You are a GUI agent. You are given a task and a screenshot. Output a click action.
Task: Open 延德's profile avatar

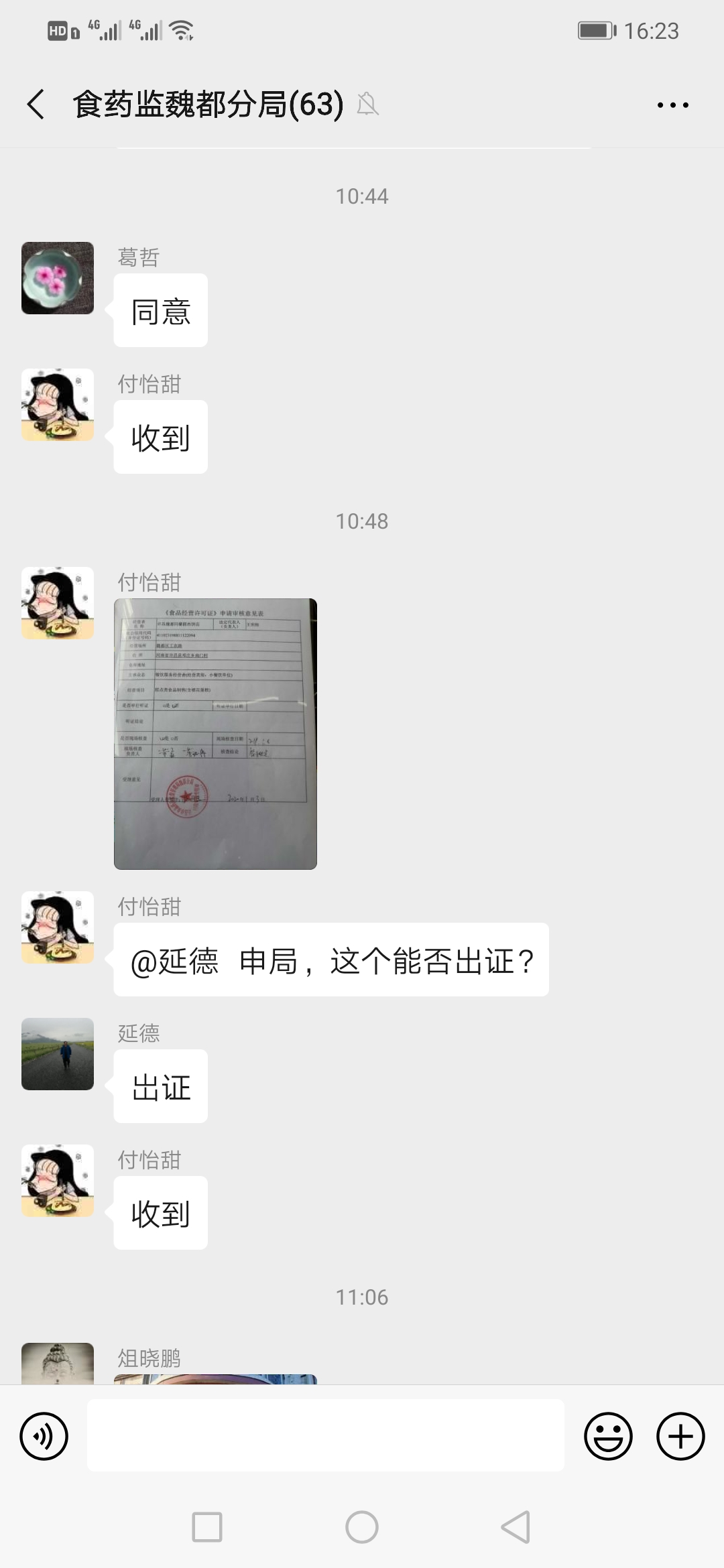point(57,1054)
